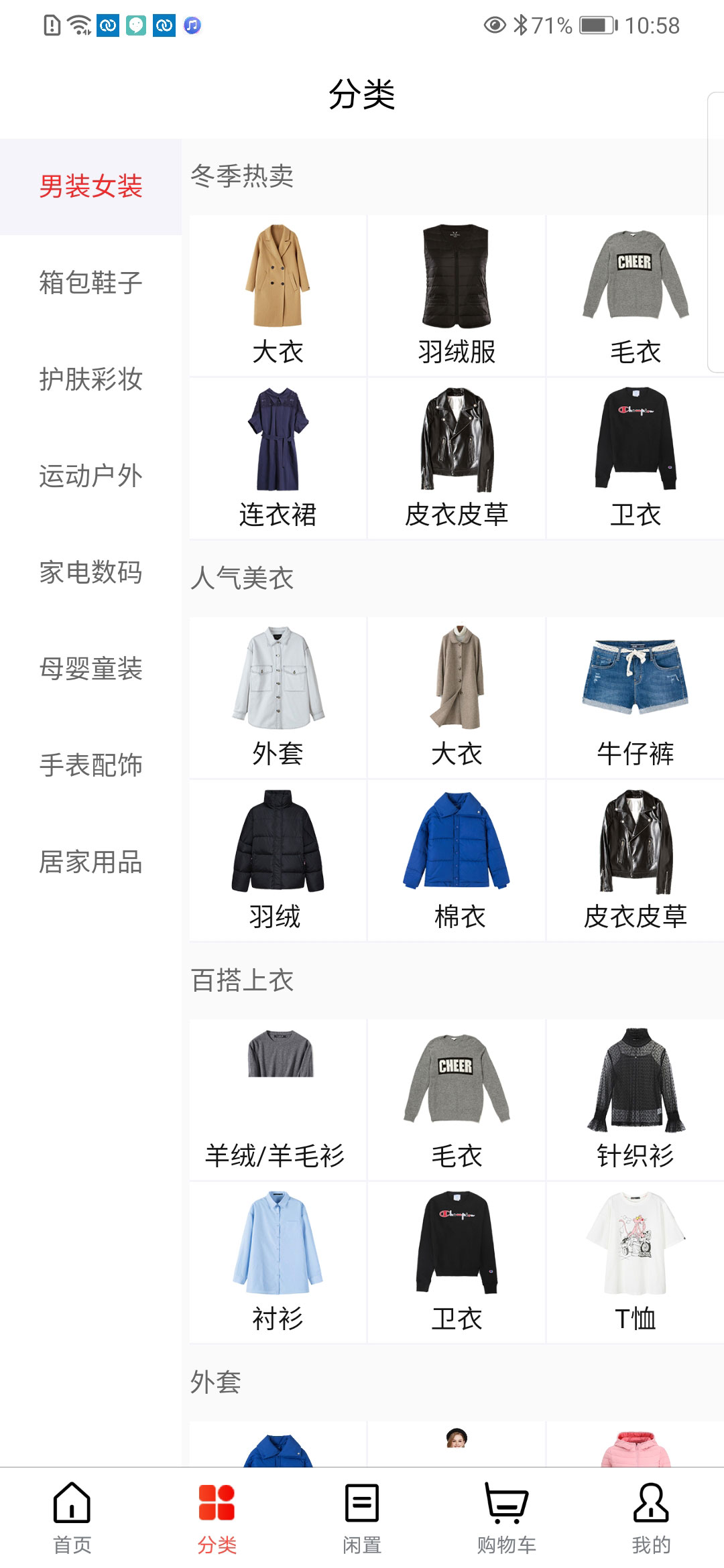Select the 手表配饰 category
724x1568 pixels.
coord(90,765)
